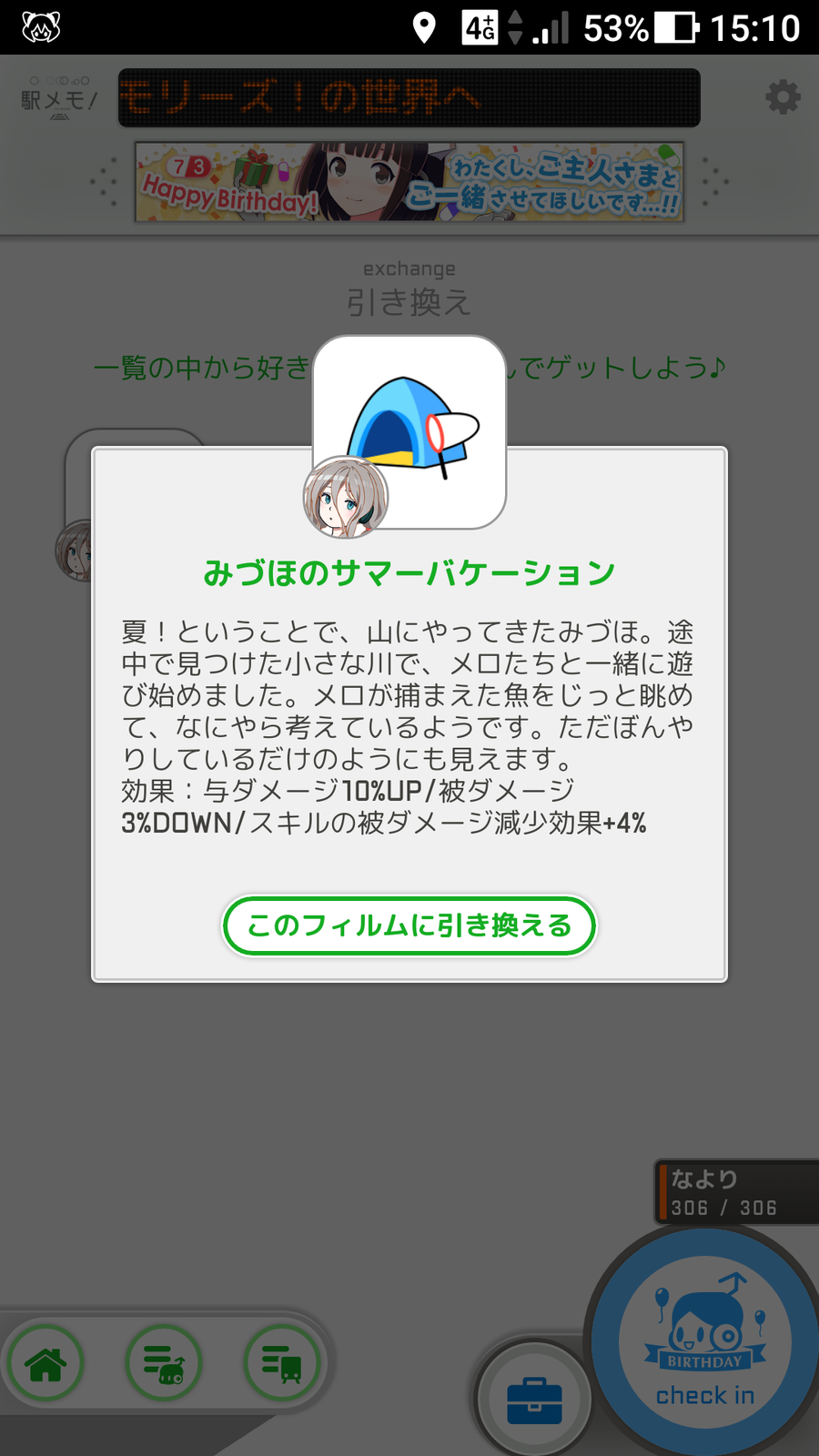Tap みづほ's character portrait on the film

pos(348,499)
